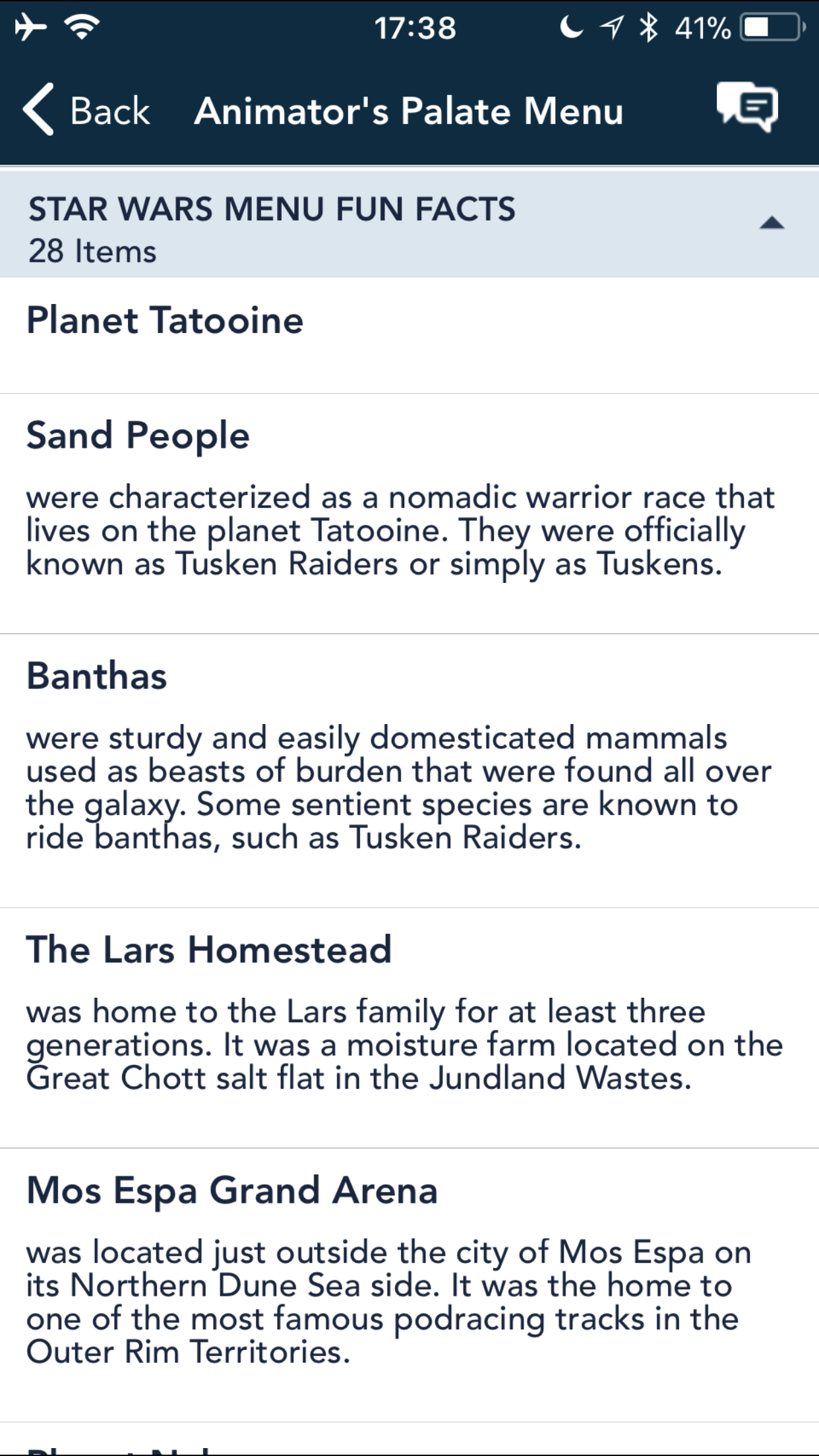Open the chat messages icon
This screenshot has height=1456, width=819.
747,107
